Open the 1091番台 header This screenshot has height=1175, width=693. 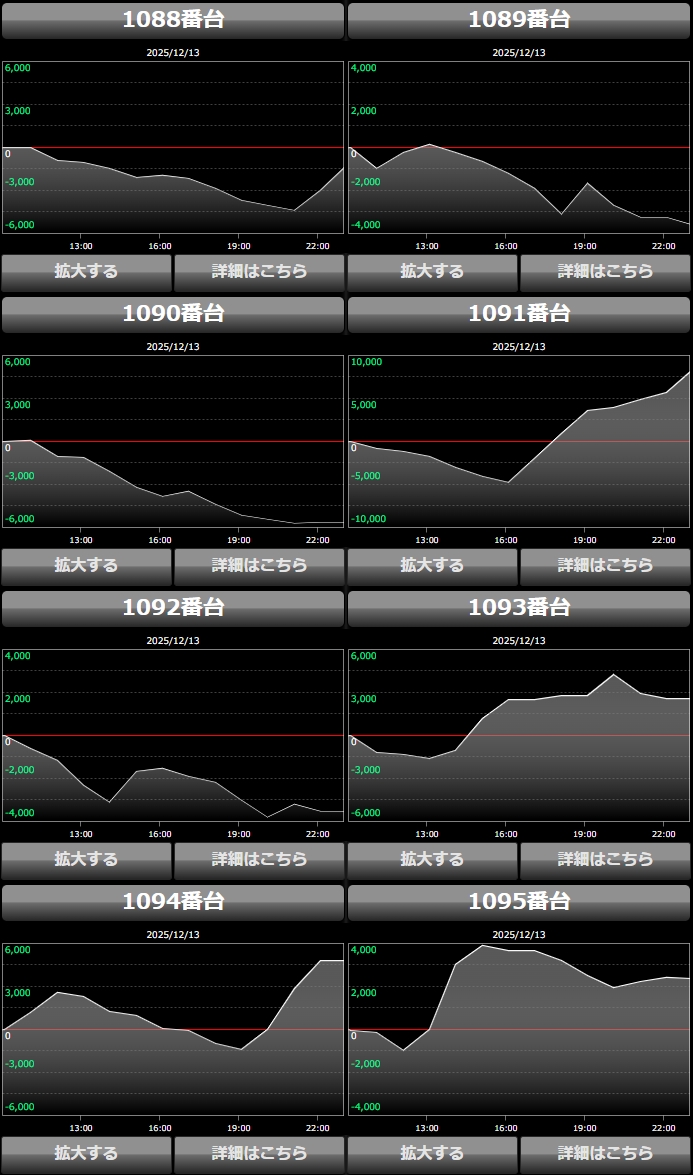coord(519,314)
